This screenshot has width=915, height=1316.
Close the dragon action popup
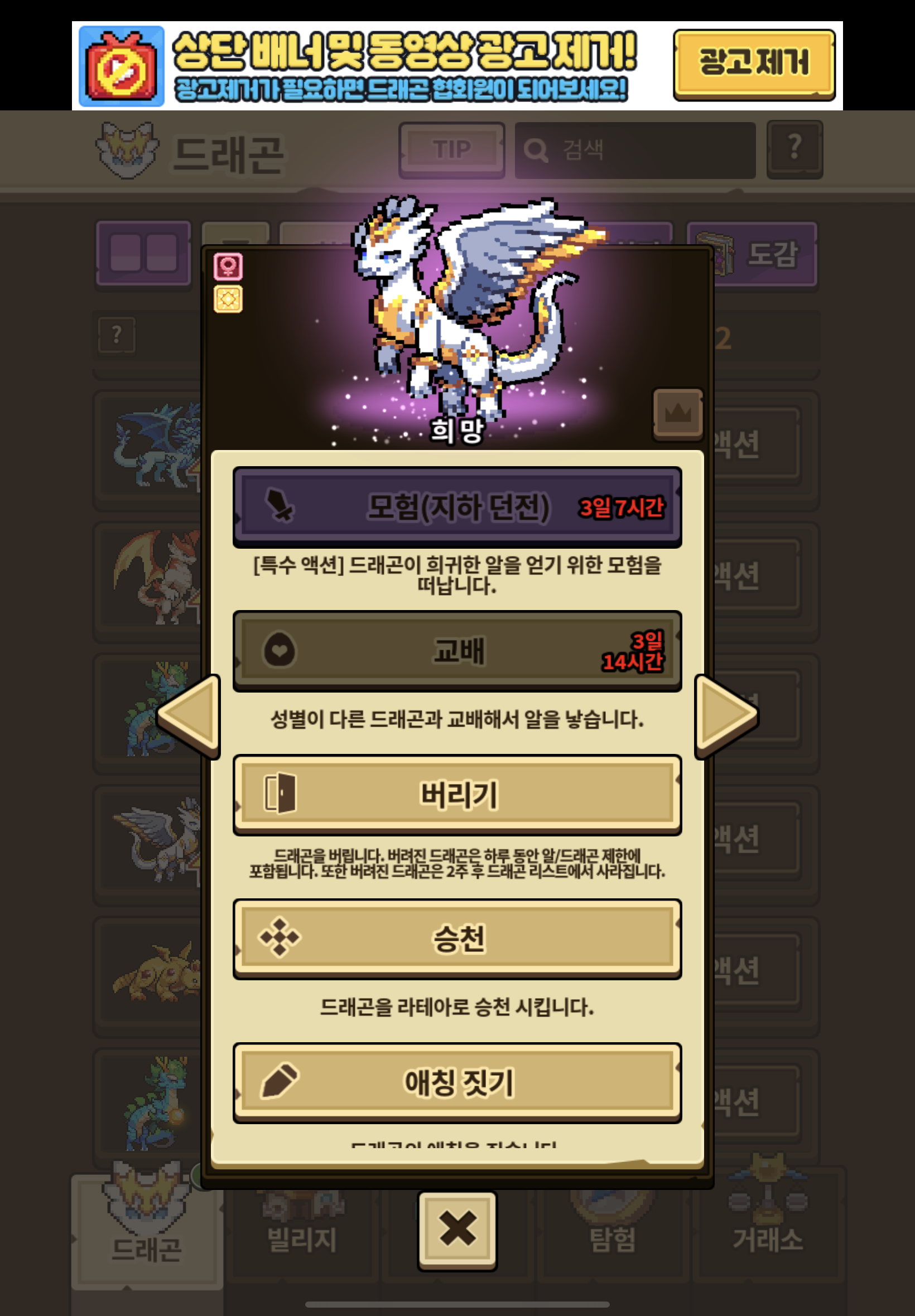[457, 1230]
